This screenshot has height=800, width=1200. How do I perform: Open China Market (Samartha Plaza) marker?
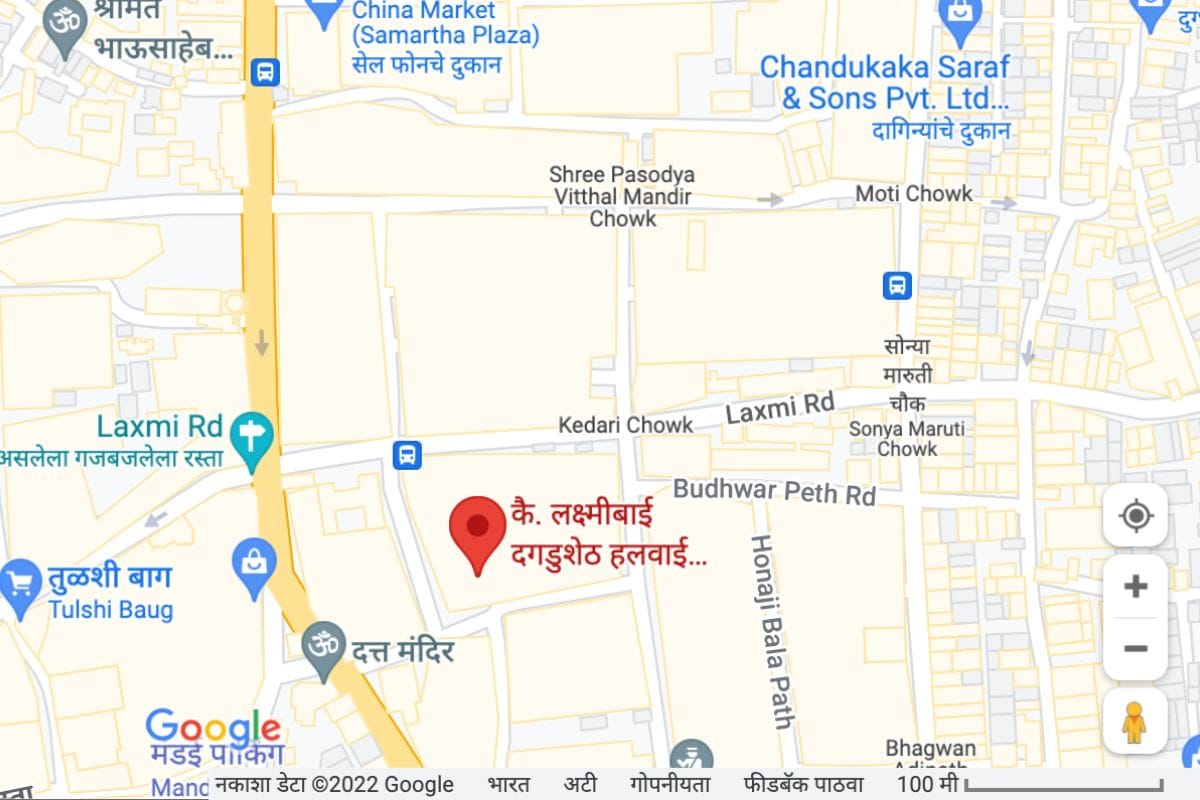[x=326, y=12]
